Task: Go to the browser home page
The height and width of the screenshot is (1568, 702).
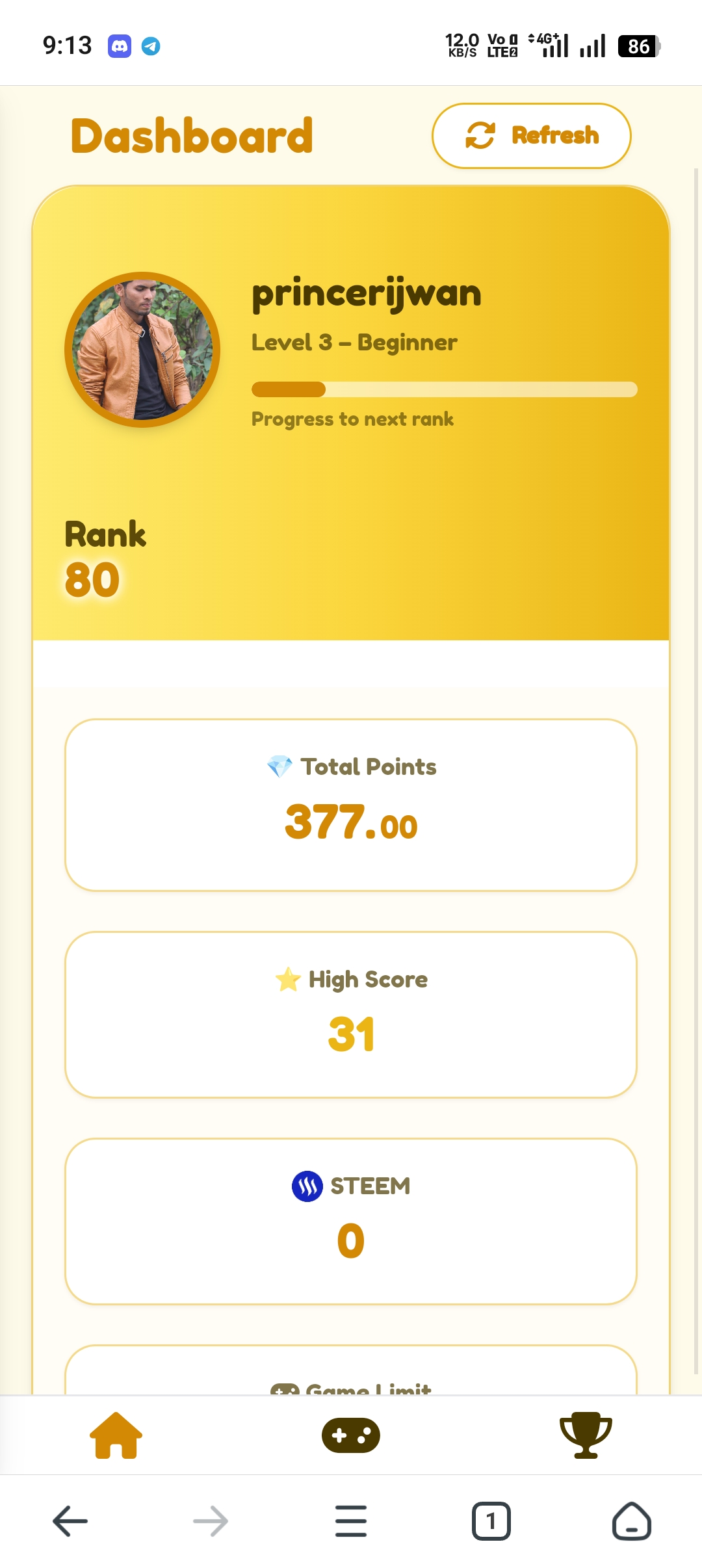Action: pos(631,1521)
